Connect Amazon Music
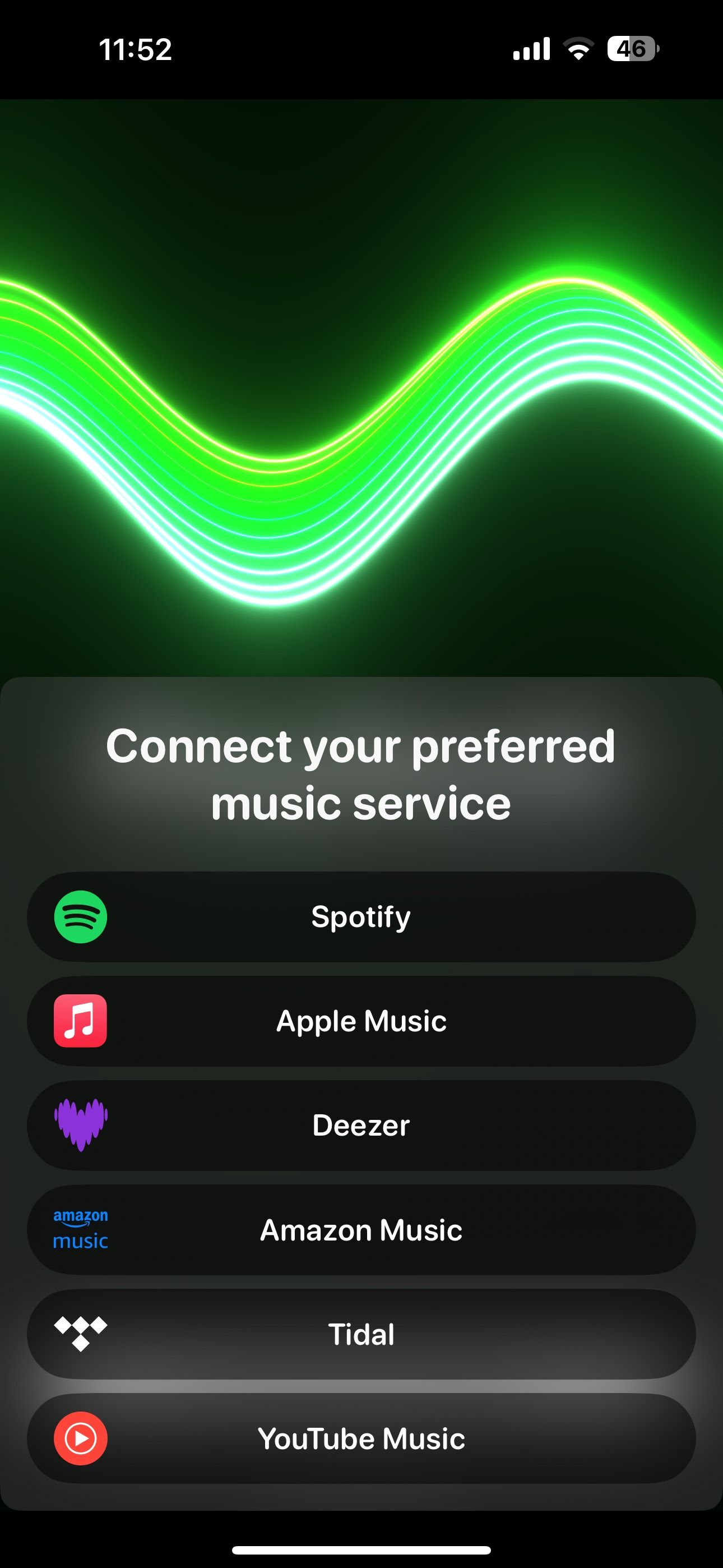Image resolution: width=723 pixels, height=1568 pixels. tap(361, 1231)
